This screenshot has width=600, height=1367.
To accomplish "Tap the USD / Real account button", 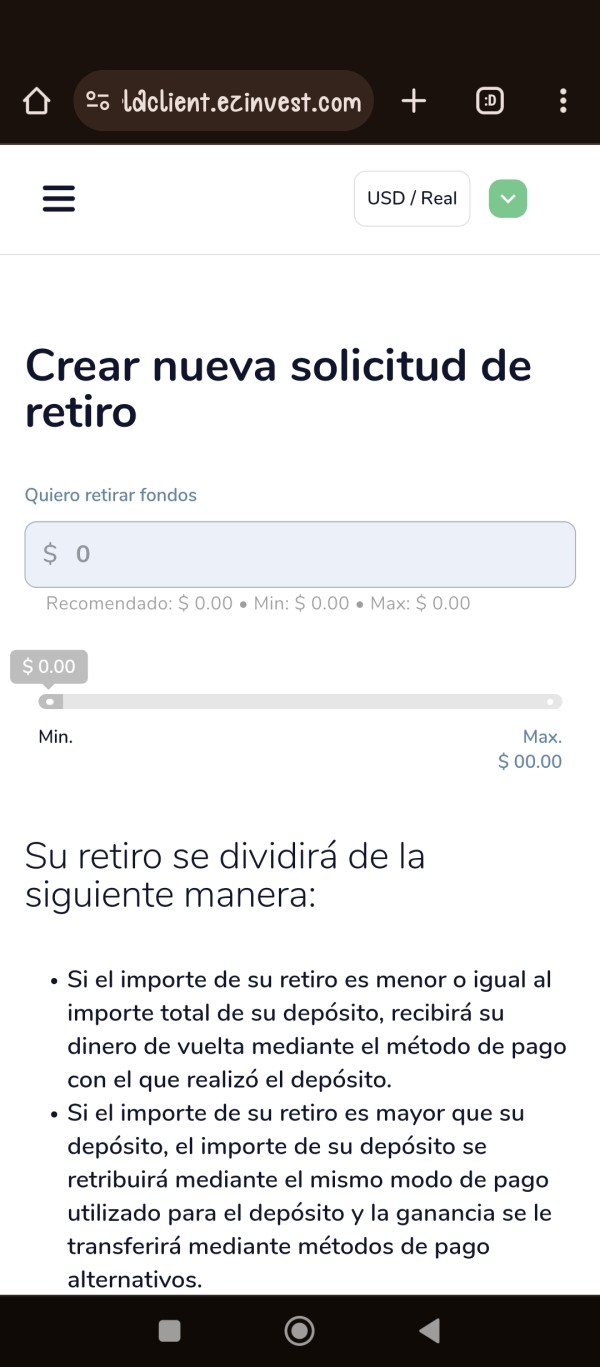I will [412, 198].
